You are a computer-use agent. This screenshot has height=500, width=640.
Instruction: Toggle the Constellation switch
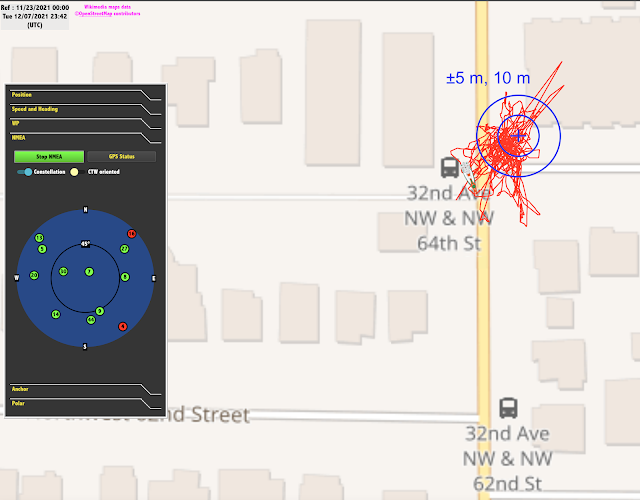[x=26, y=172]
